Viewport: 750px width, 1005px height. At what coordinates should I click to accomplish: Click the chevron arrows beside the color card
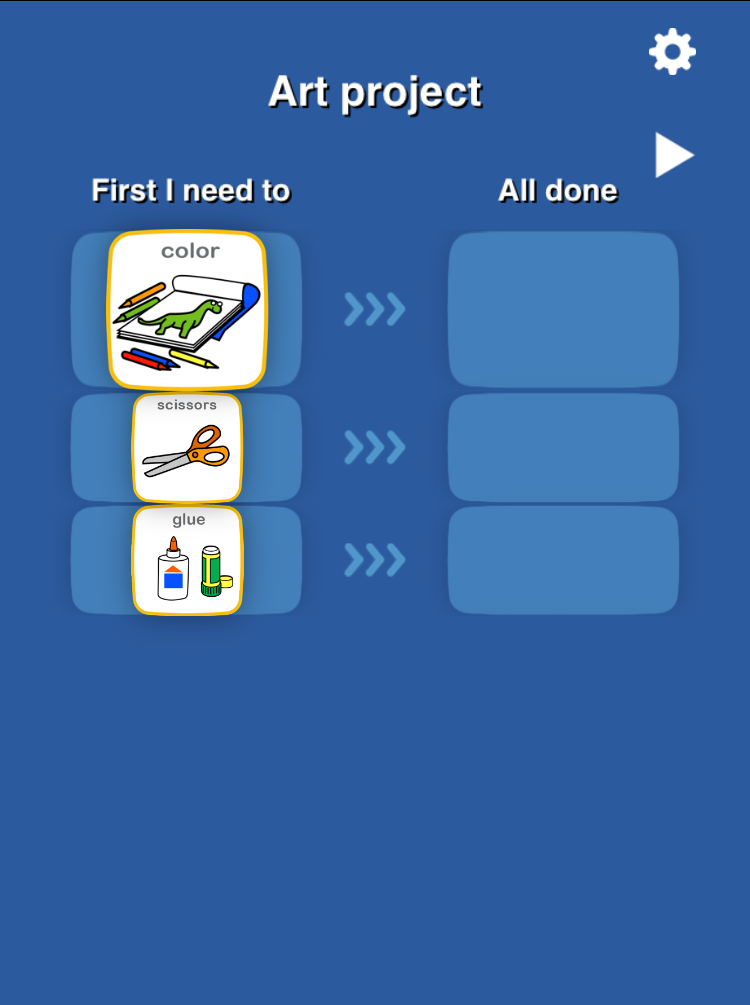(375, 310)
